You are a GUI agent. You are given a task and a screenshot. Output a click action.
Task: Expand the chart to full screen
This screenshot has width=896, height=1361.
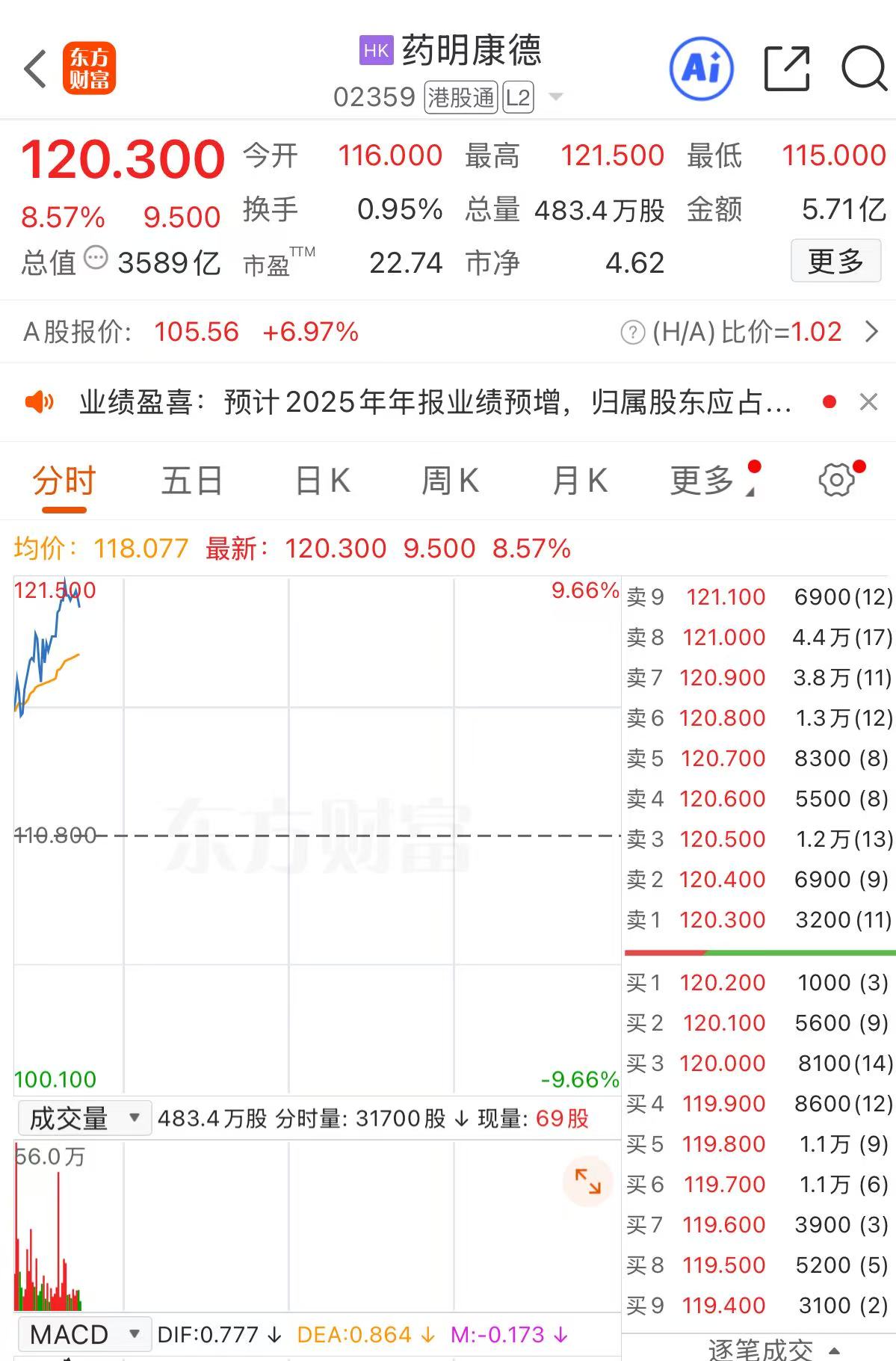587,1182
